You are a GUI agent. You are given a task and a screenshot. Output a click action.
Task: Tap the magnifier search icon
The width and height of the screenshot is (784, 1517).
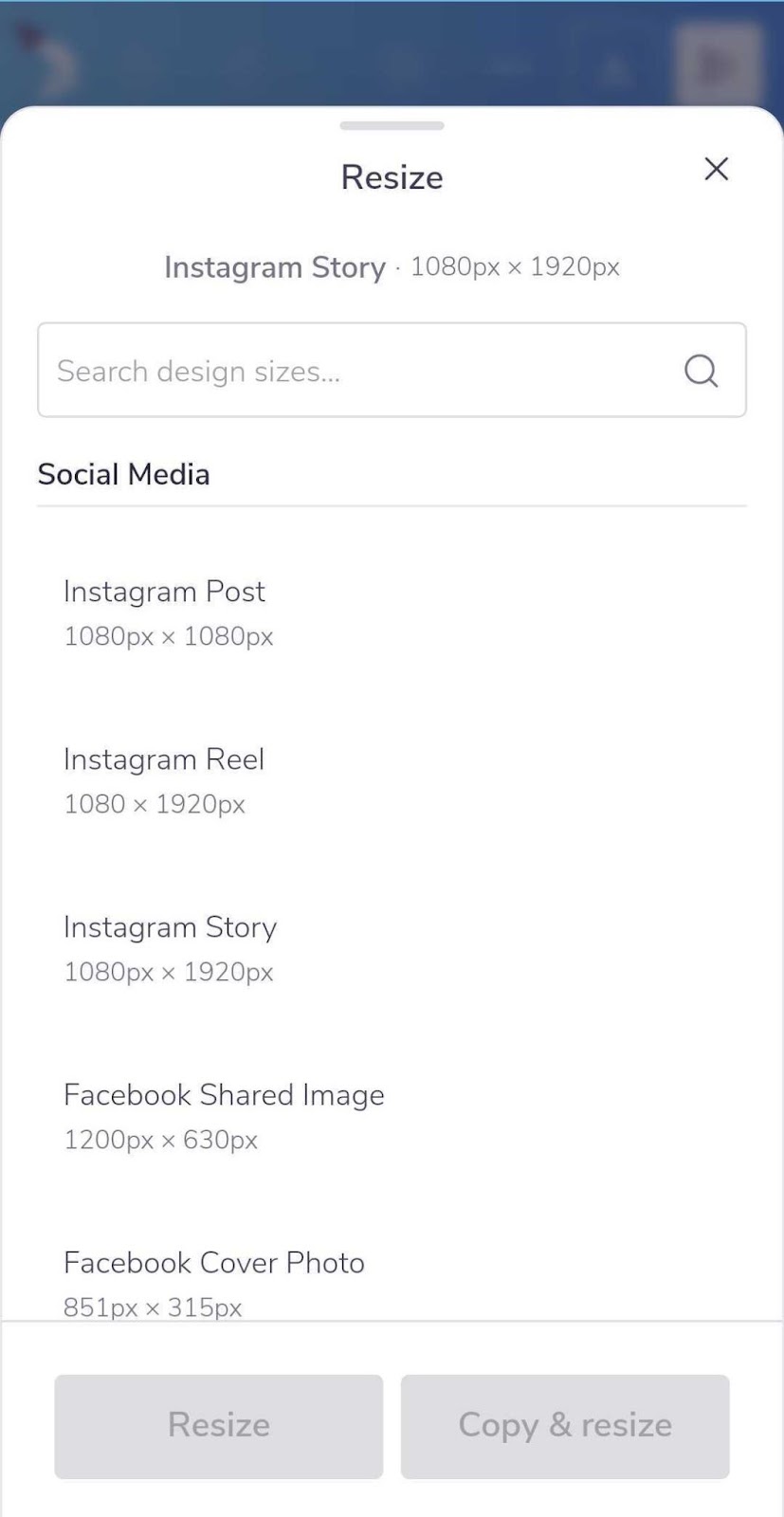pyautogui.click(x=701, y=371)
